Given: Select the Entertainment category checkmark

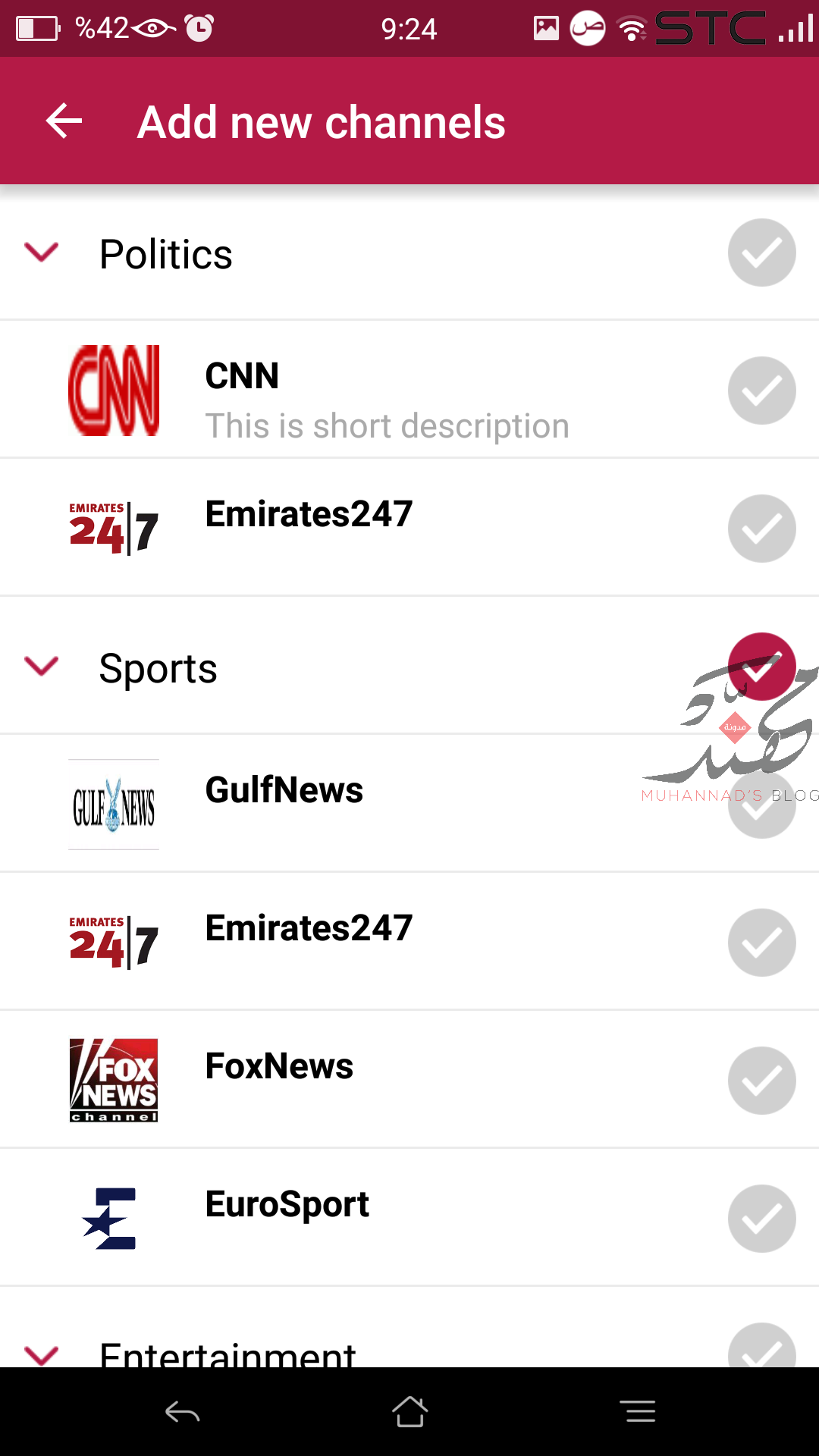Looking at the screenshot, I should [x=761, y=1348].
